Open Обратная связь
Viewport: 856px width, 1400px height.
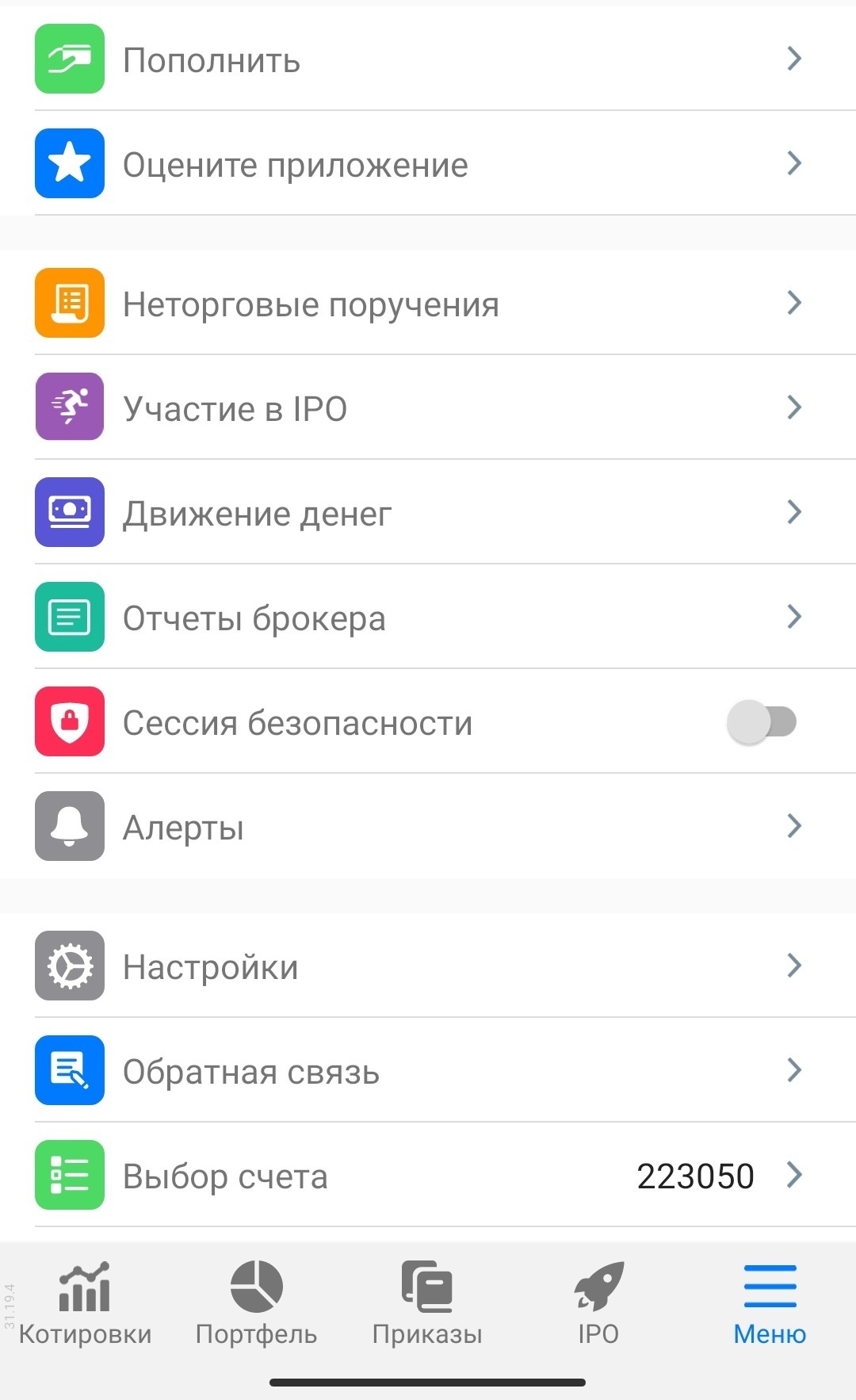(428, 1071)
